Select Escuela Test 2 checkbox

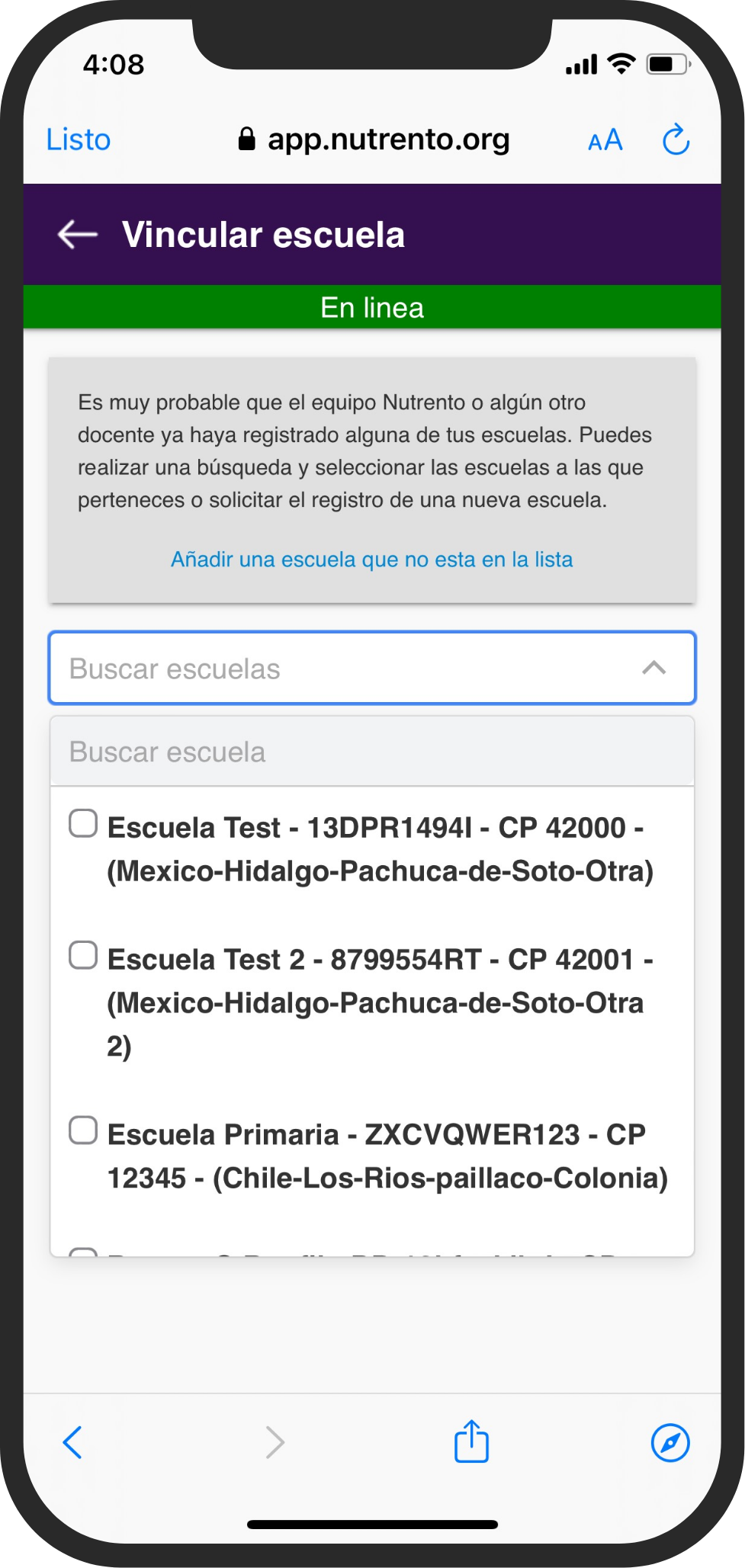[83, 955]
